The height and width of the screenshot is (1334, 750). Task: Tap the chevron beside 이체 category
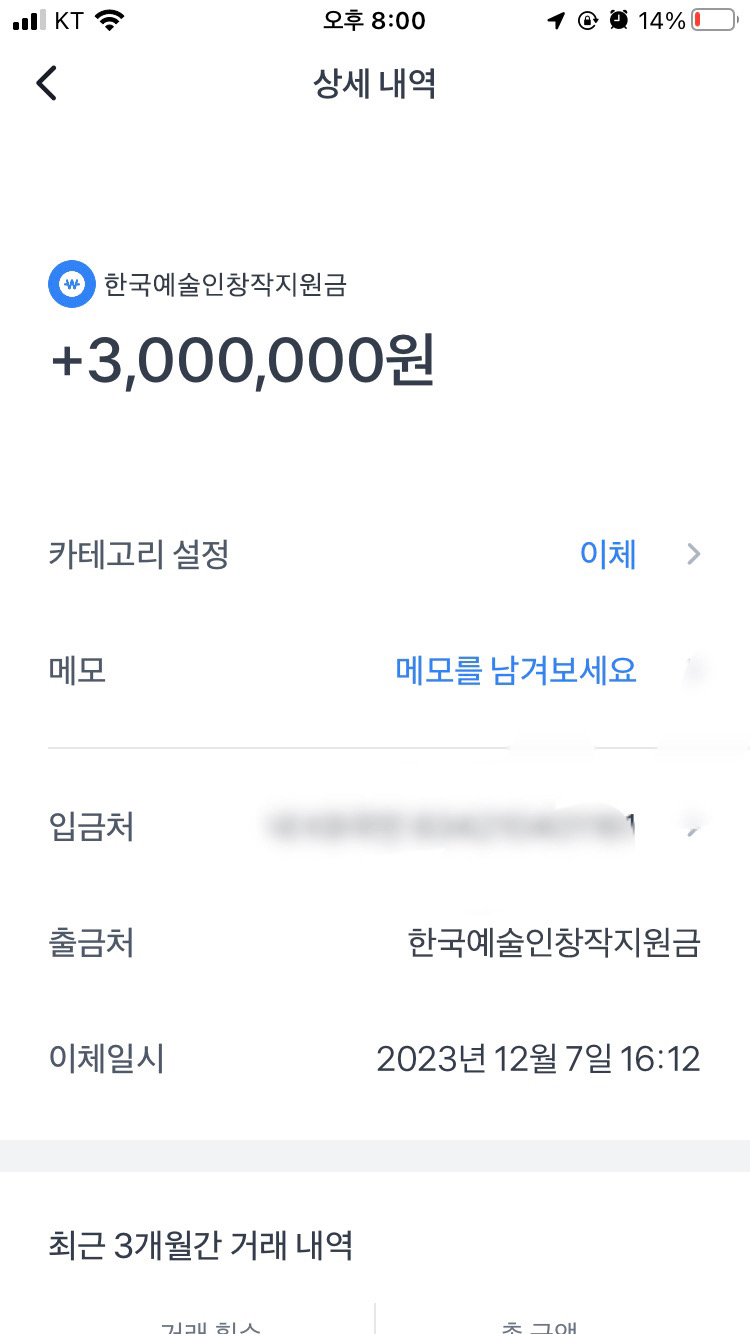[x=693, y=554]
